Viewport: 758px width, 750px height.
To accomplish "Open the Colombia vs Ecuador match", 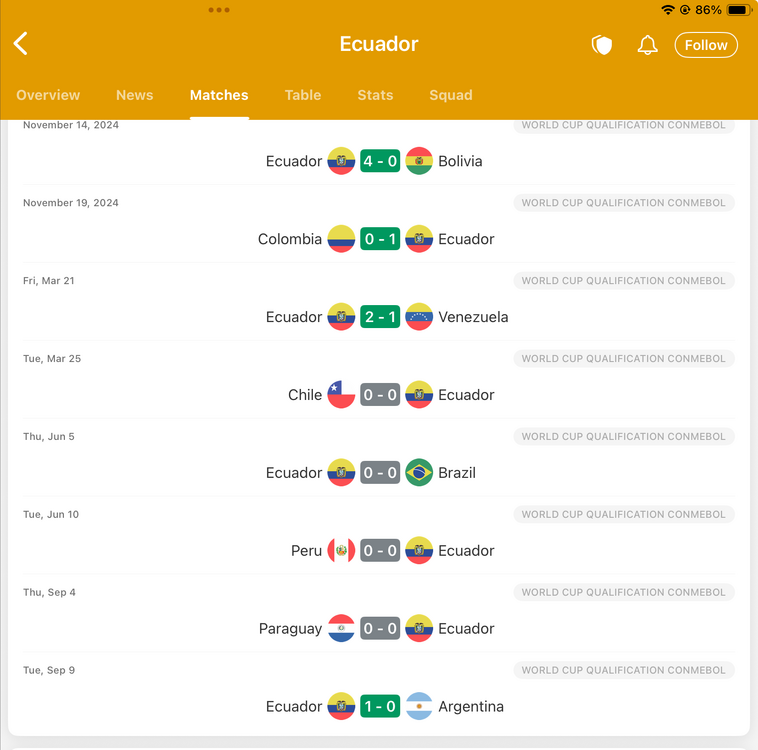I will pyautogui.click(x=379, y=239).
